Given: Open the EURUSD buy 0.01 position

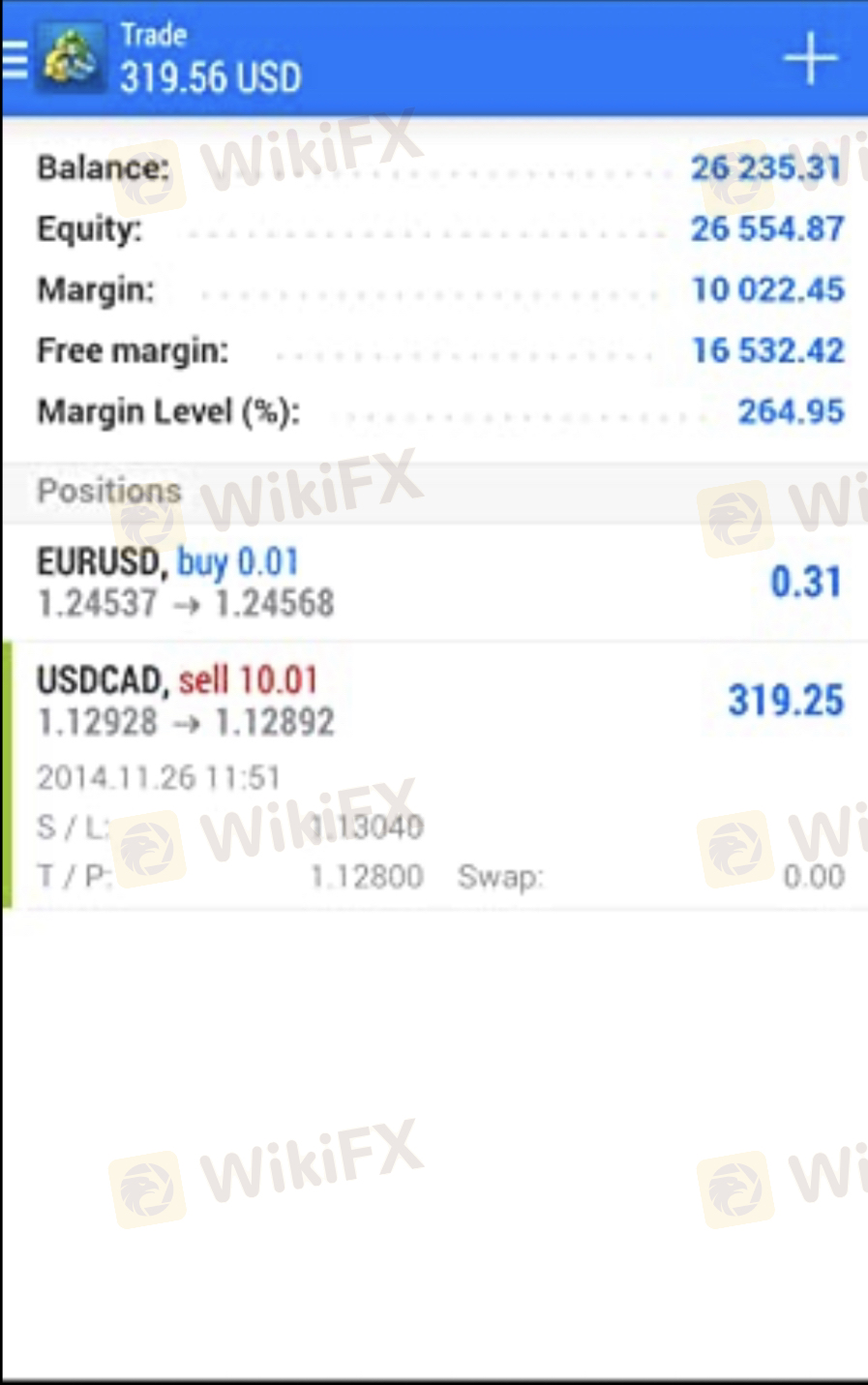Looking at the screenshot, I should coord(434,582).
